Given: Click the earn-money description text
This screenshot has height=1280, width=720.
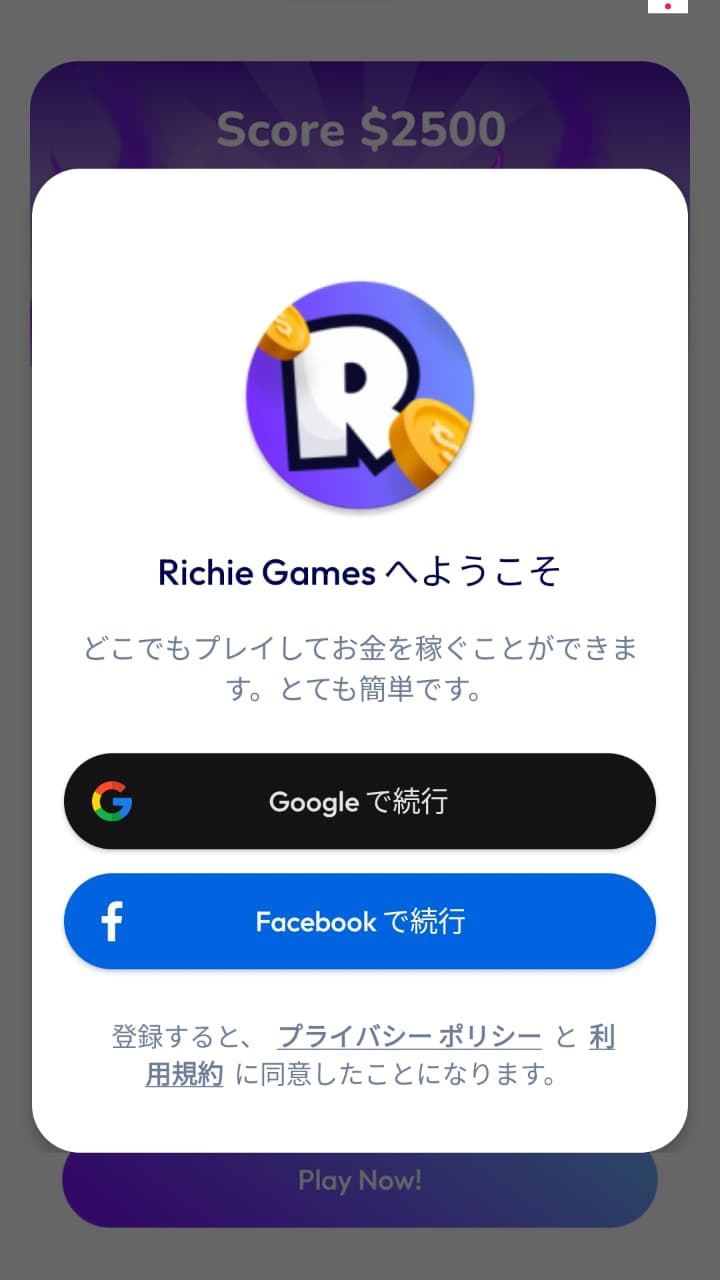Looking at the screenshot, I should pyautogui.click(x=360, y=665).
